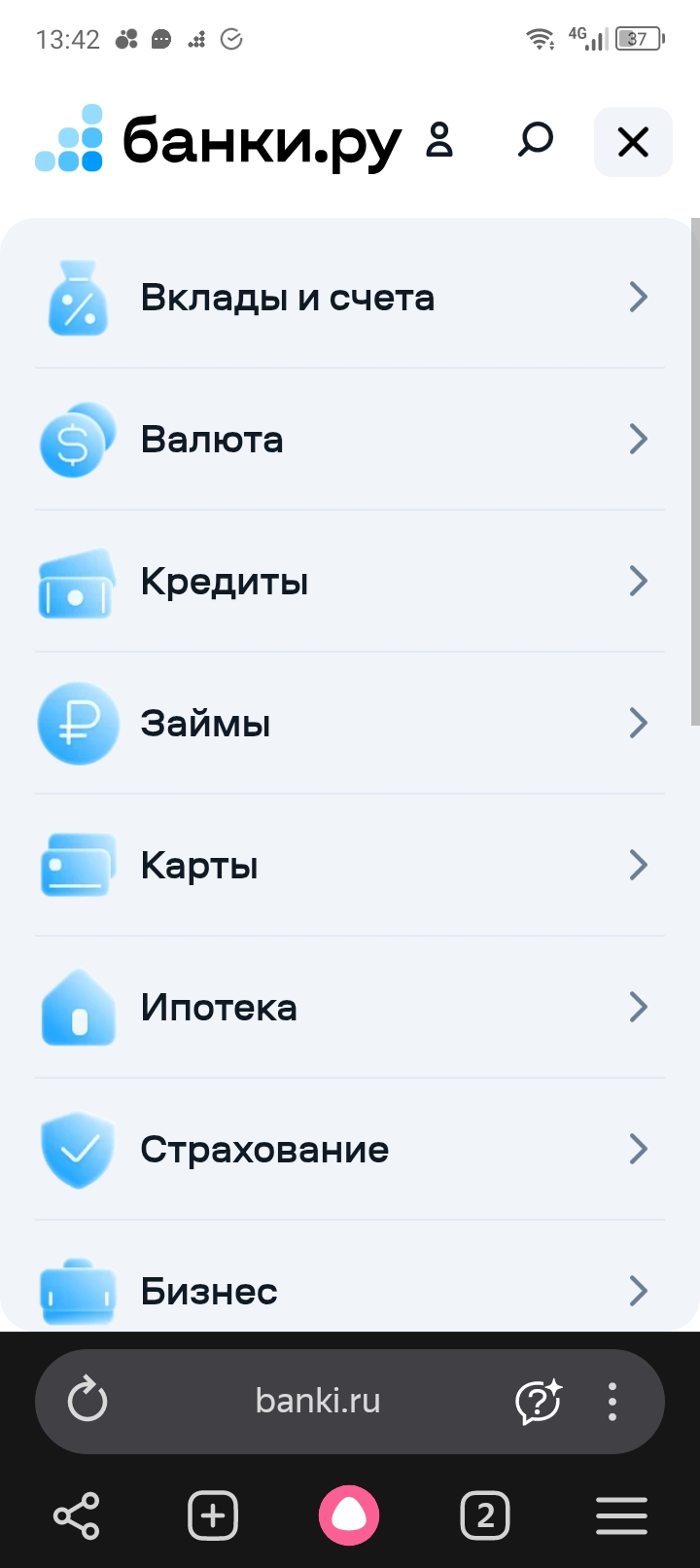The image size is (700, 1568).
Task: Open the user profile icon
Action: click(x=439, y=140)
